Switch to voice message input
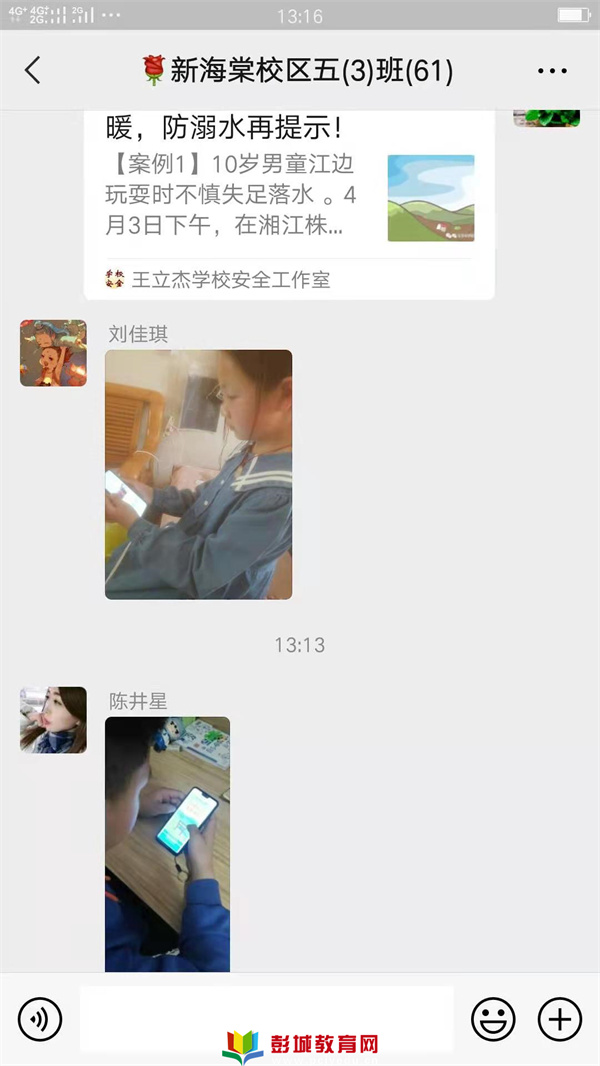The height and width of the screenshot is (1066, 600). (40, 1019)
